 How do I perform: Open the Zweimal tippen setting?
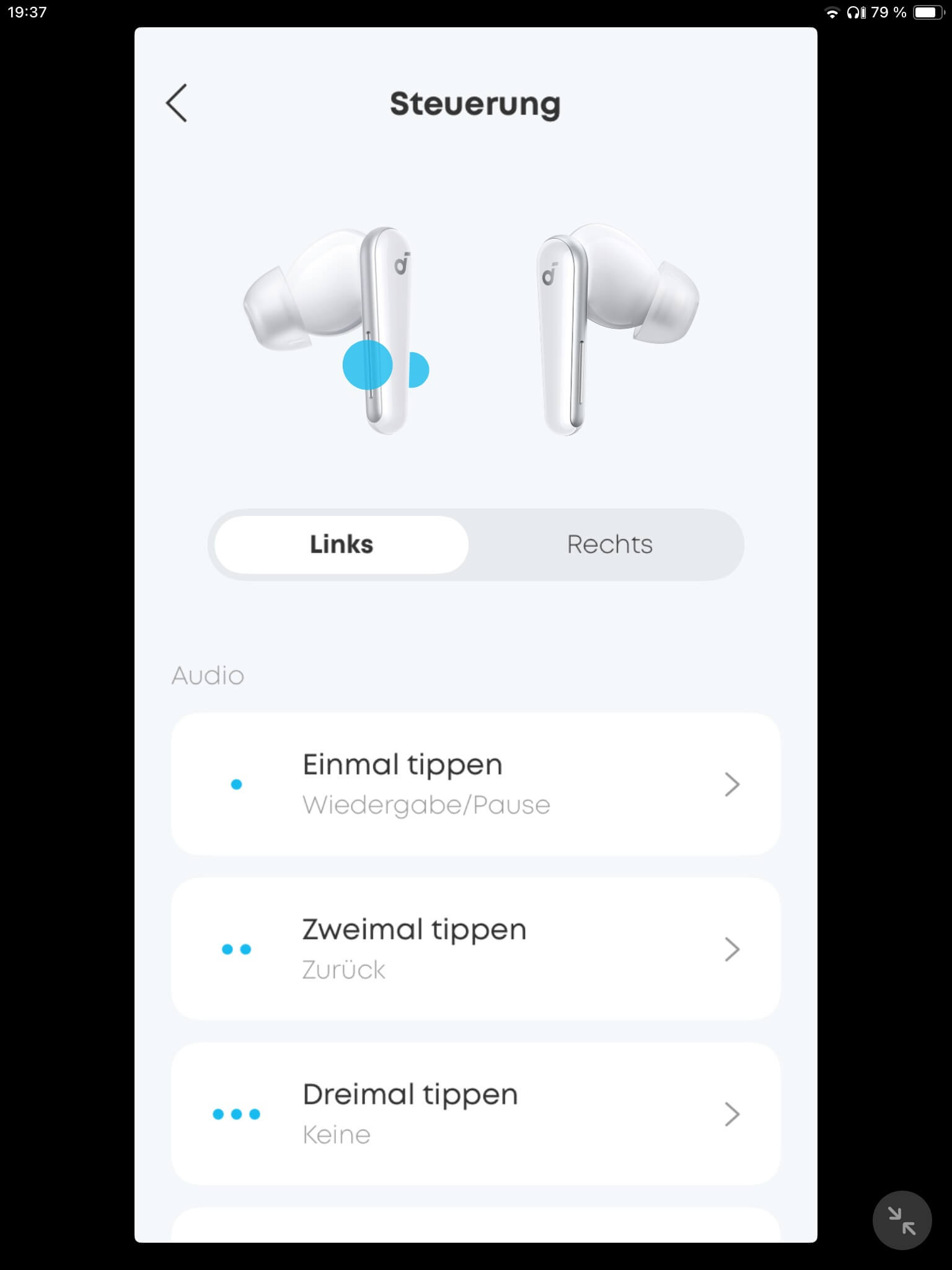(475, 949)
